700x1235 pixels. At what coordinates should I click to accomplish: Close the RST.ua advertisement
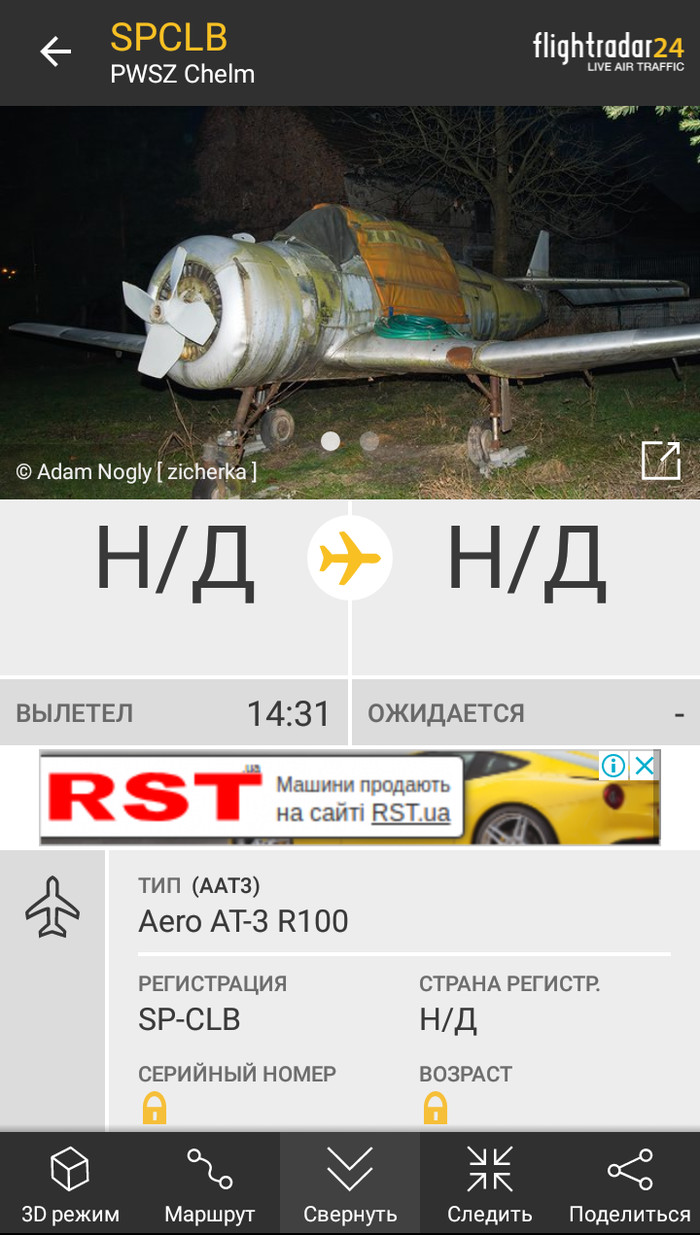(x=645, y=766)
